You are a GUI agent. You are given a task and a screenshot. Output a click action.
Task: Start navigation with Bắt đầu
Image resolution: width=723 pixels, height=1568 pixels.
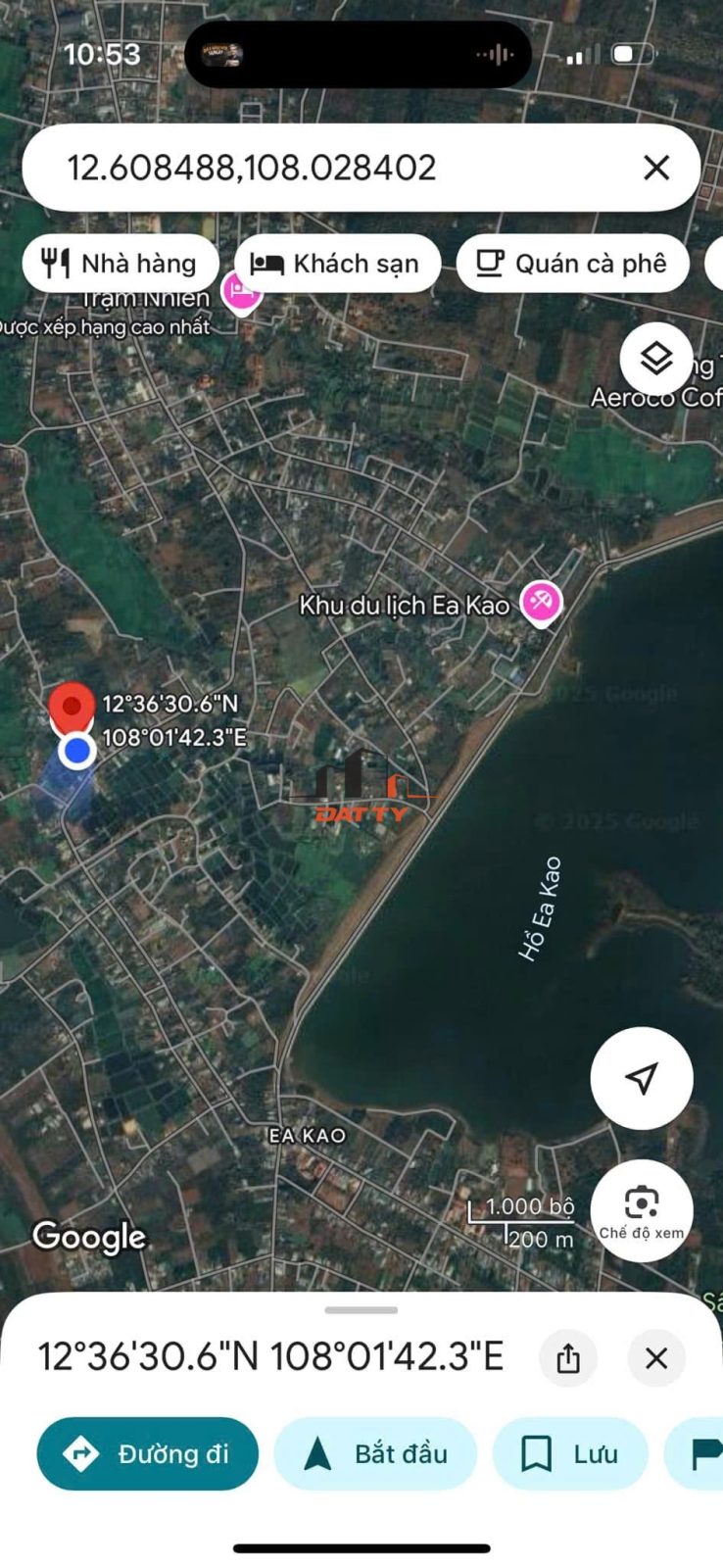pos(375,1453)
